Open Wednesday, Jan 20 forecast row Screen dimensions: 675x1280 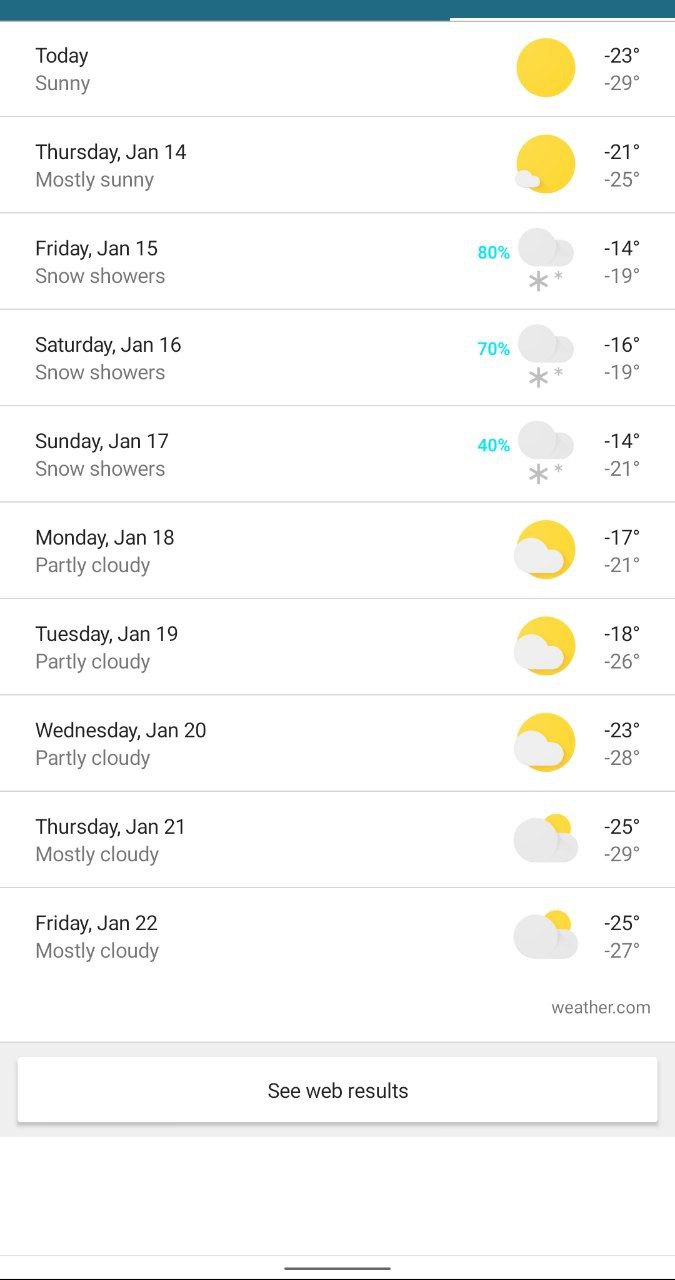tap(337, 743)
